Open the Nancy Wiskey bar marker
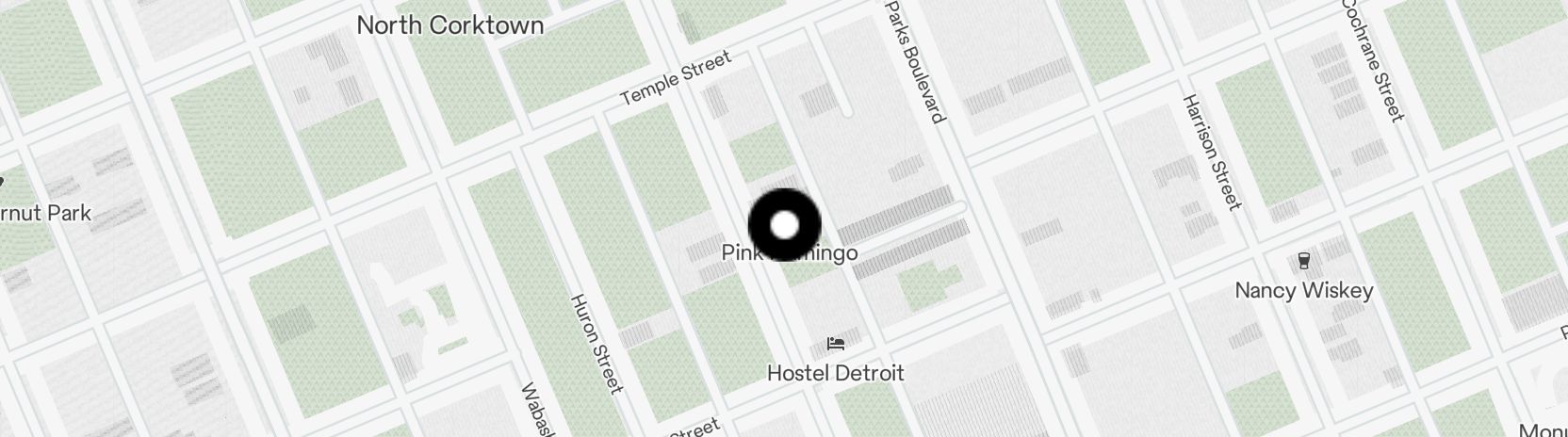The width and height of the screenshot is (1568, 437). click(x=1304, y=261)
